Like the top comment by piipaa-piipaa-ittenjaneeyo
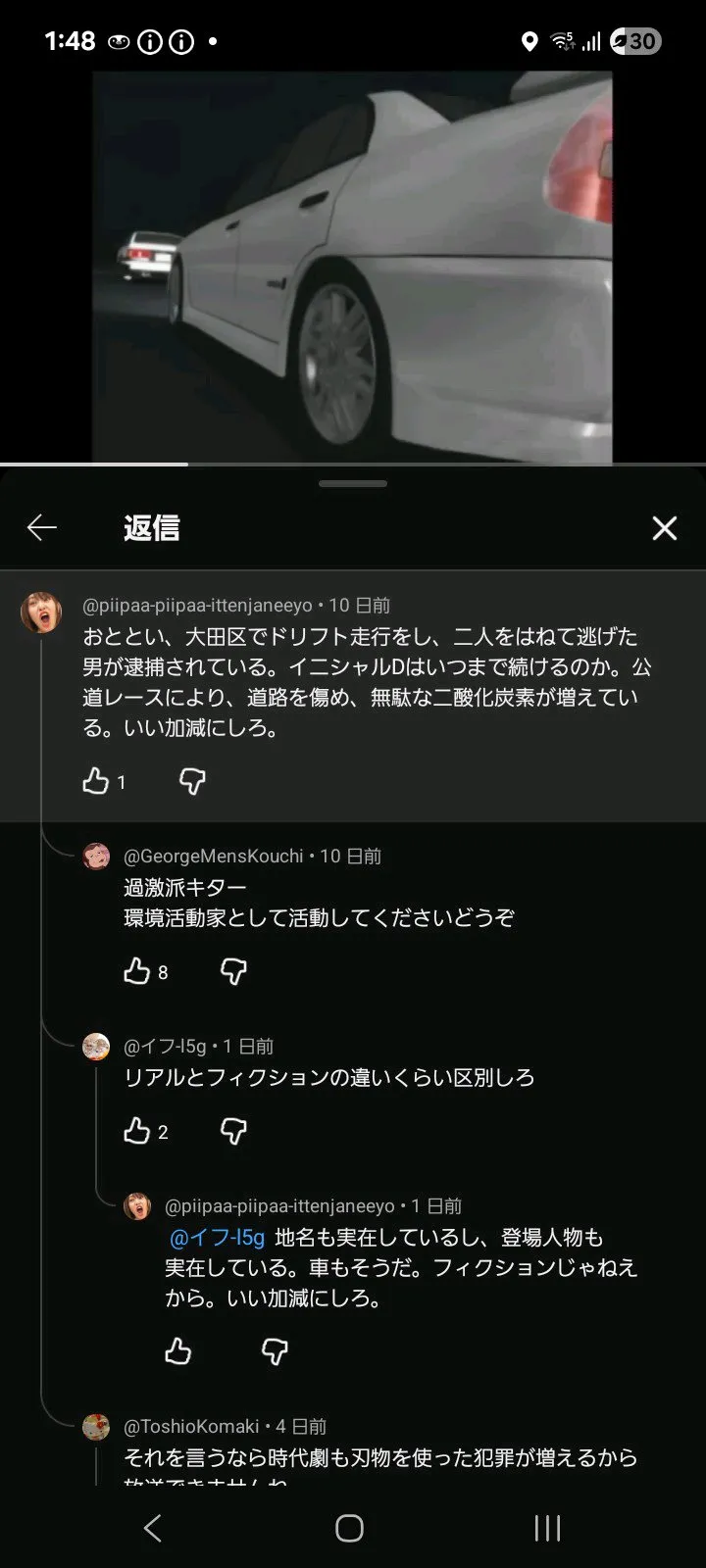 pyautogui.click(x=95, y=781)
